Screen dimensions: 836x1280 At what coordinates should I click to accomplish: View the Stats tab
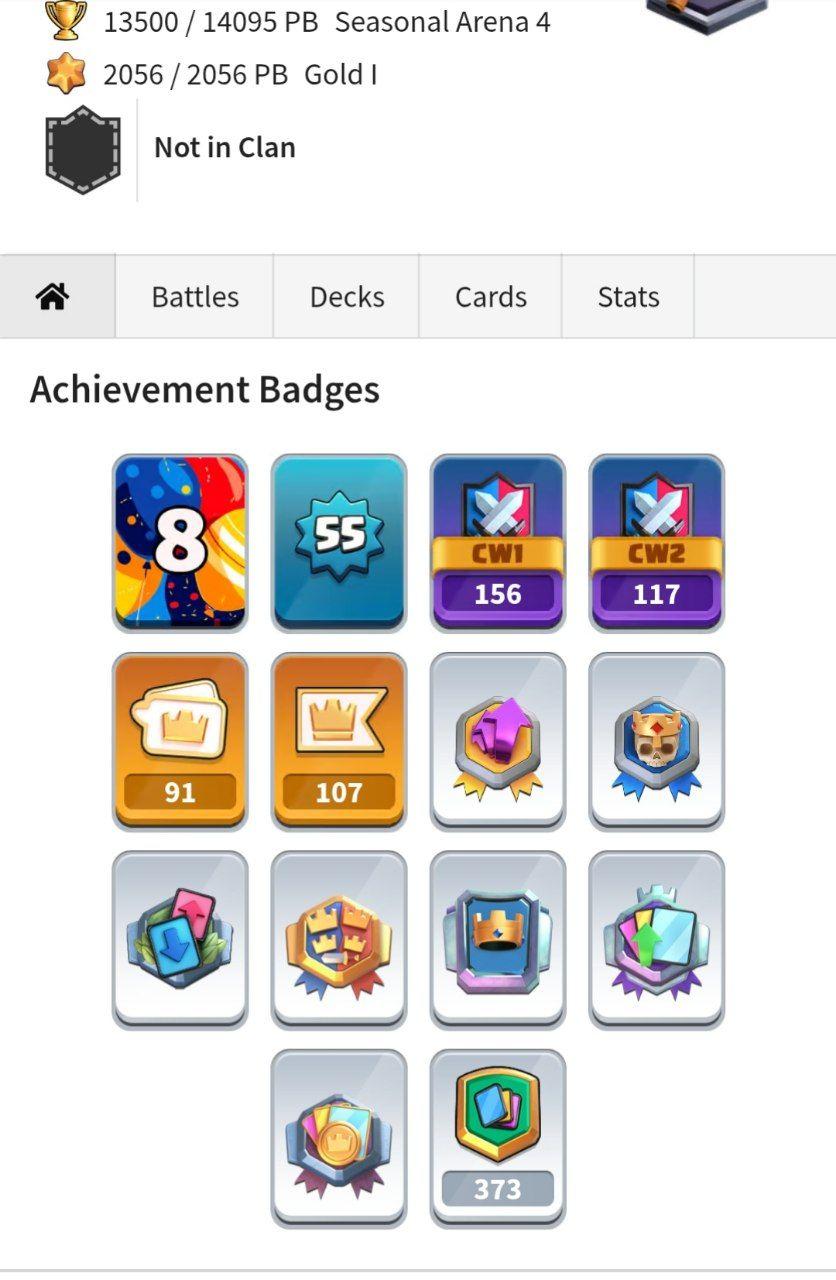click(628, 297)
